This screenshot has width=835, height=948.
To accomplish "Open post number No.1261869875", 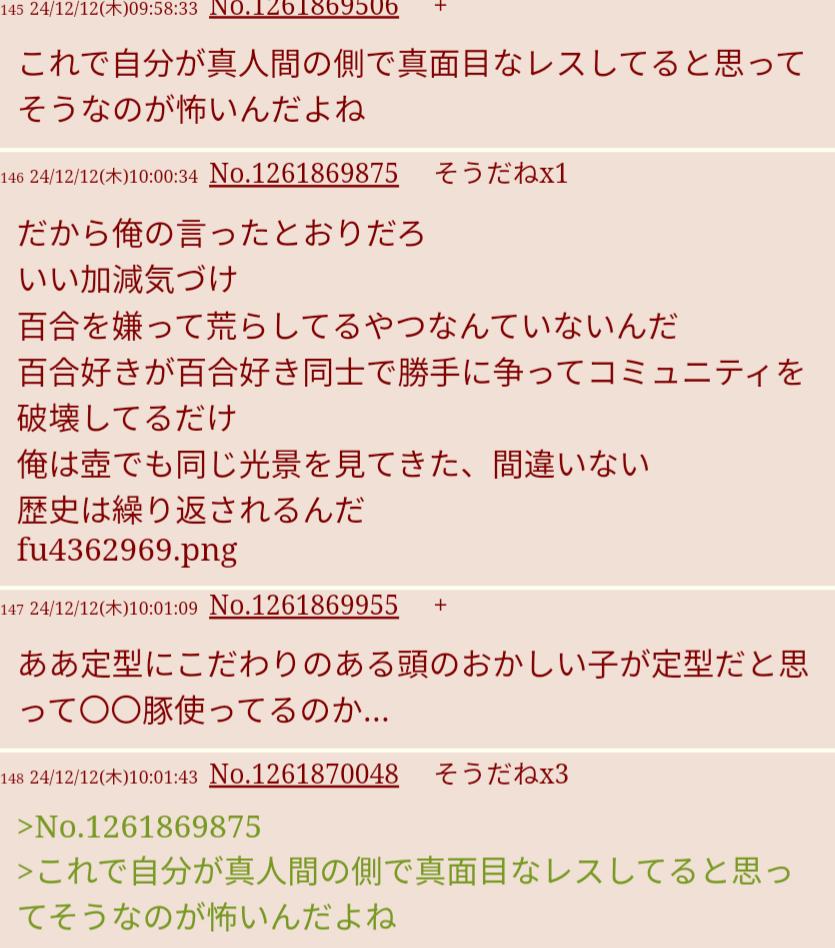I will pyautogui.click(x=303, y=174).
